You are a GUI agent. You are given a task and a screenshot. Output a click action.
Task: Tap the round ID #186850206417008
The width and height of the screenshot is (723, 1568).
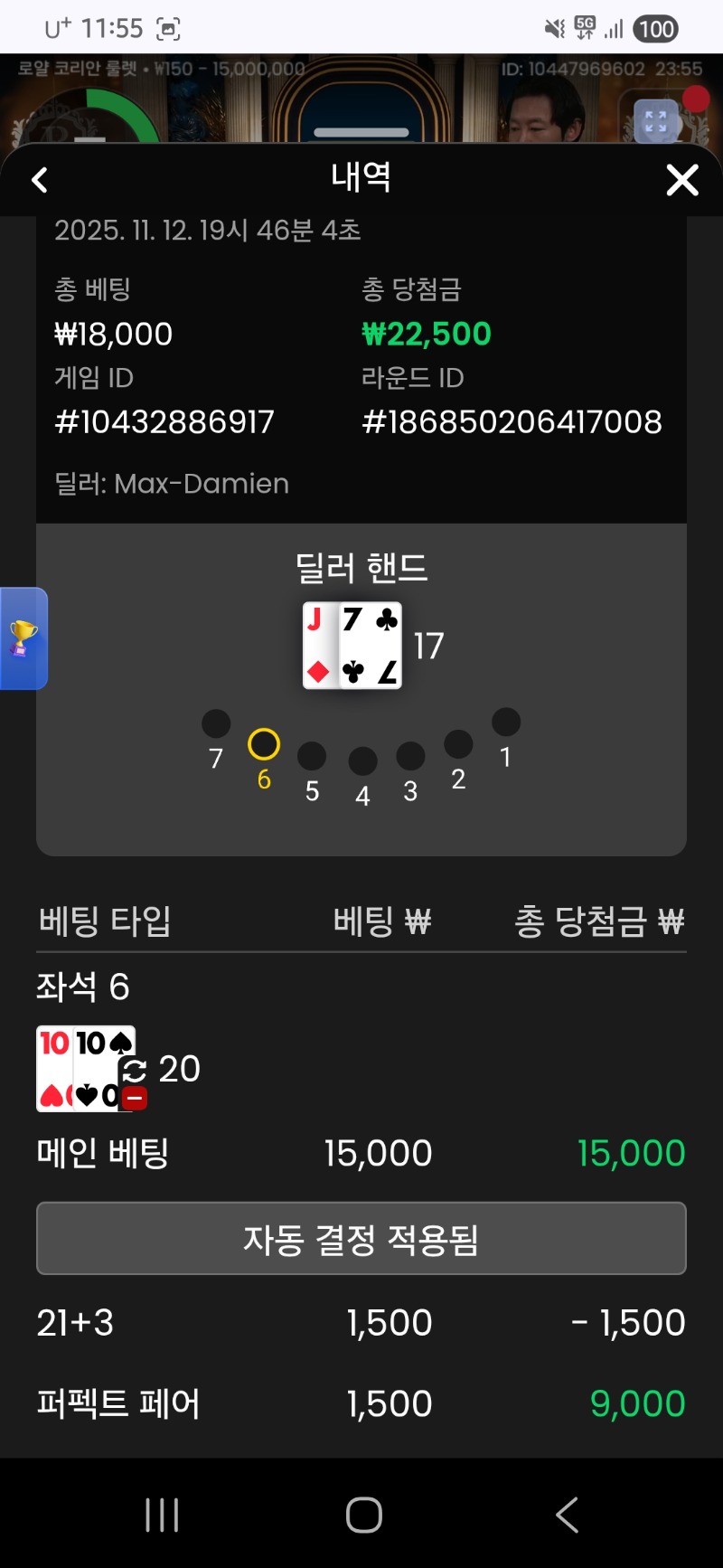point(512,420)
